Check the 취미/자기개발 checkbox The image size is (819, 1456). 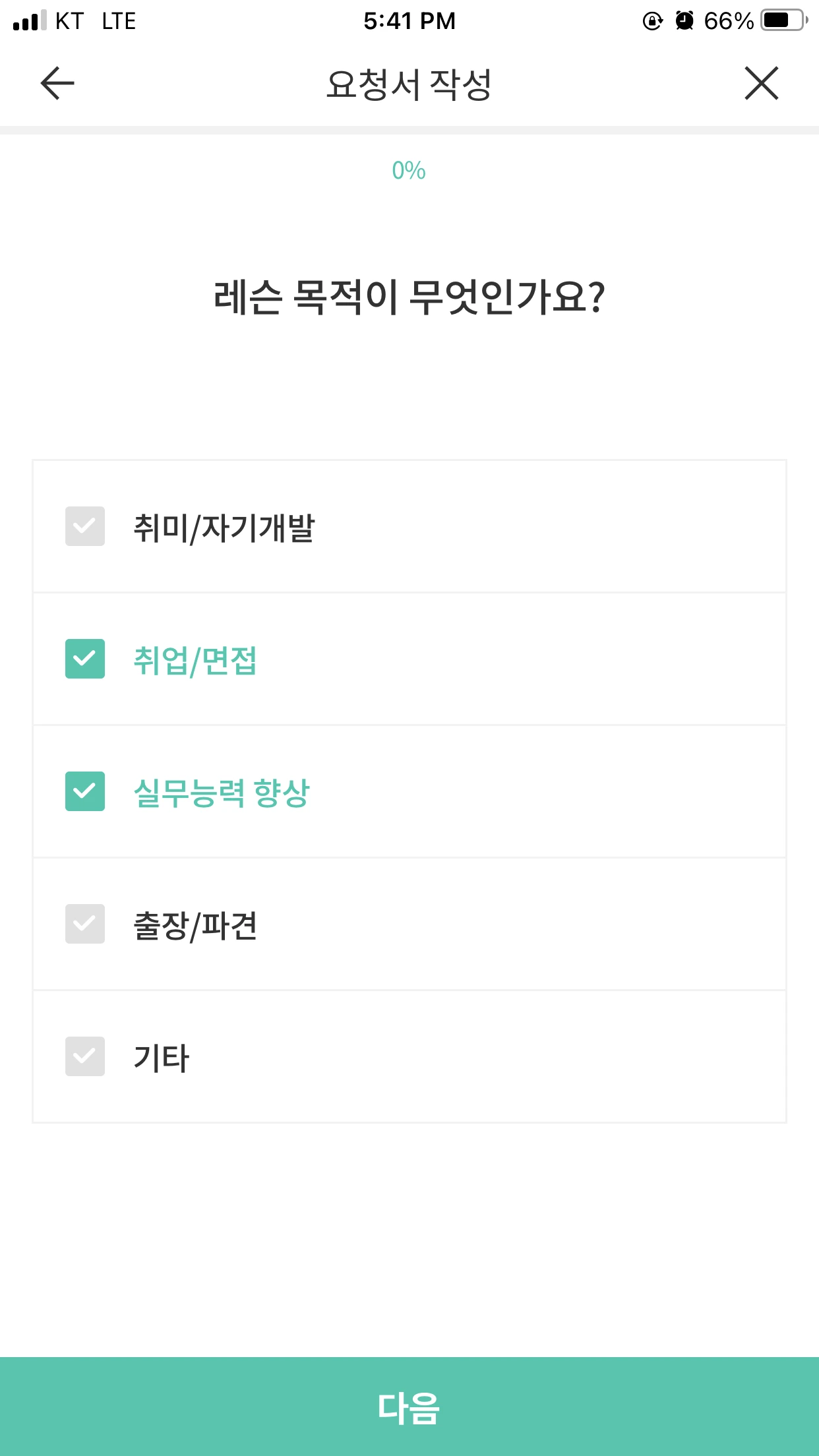point(84,526)
